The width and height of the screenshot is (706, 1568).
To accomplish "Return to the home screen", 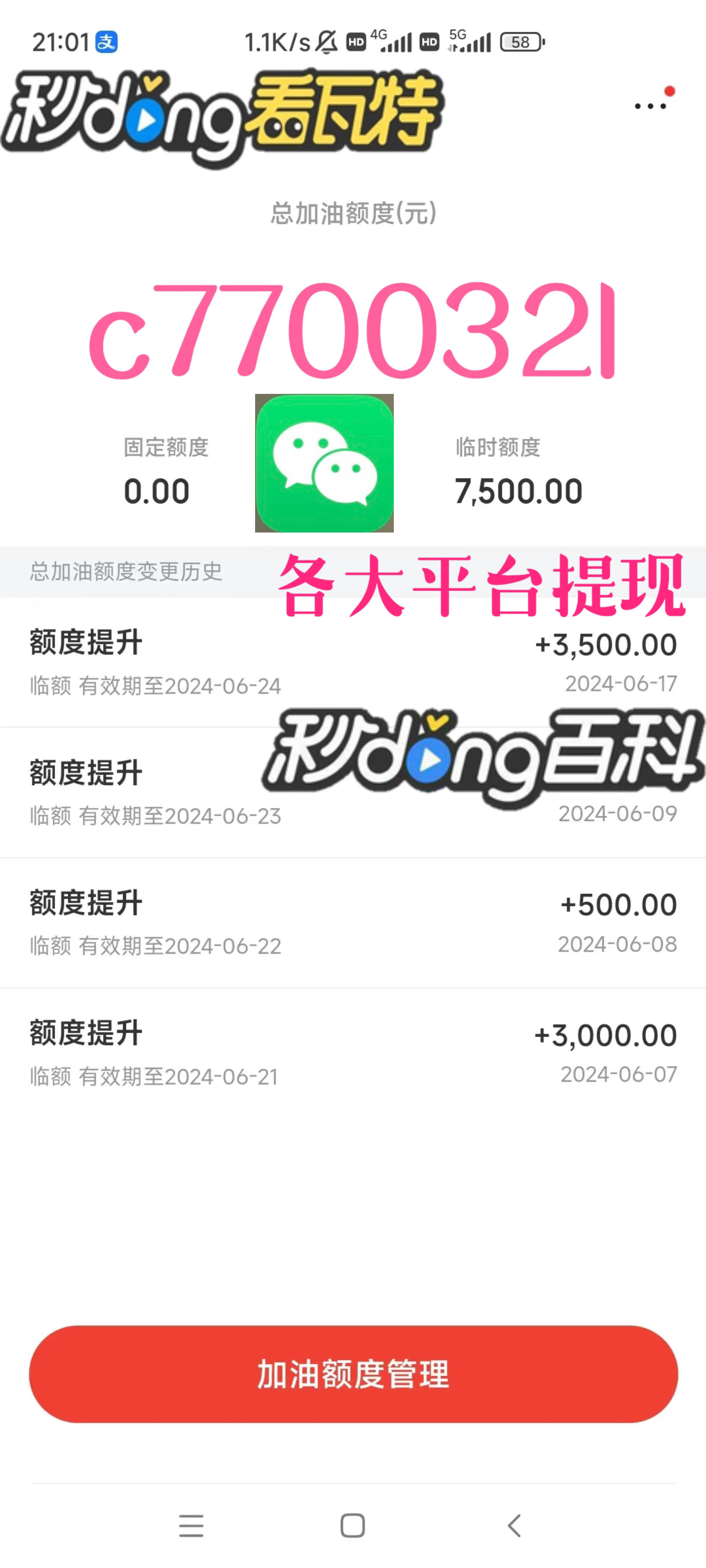I will 353,1526.
